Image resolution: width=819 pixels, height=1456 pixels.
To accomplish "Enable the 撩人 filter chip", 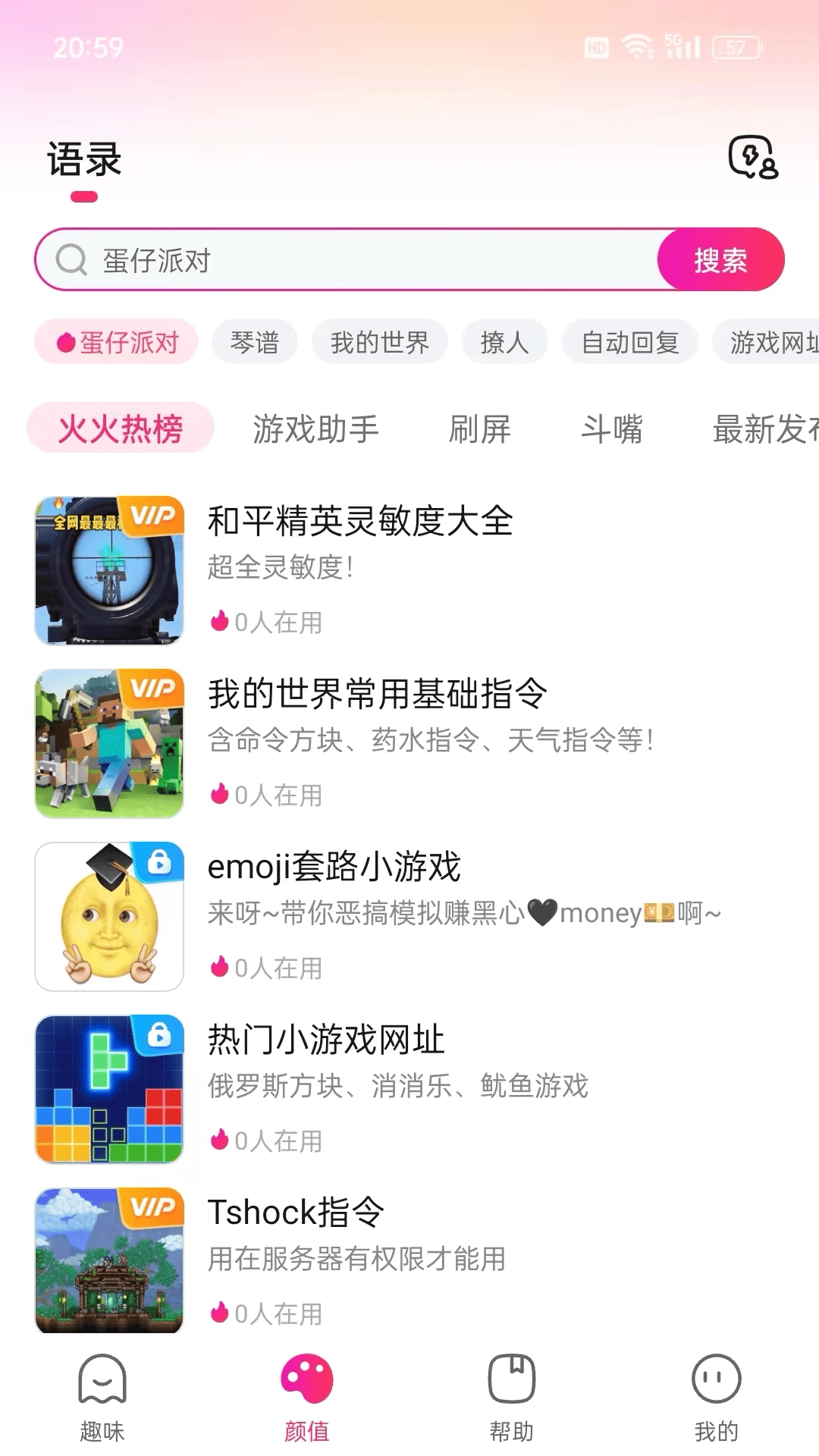I will click(504, 342).
